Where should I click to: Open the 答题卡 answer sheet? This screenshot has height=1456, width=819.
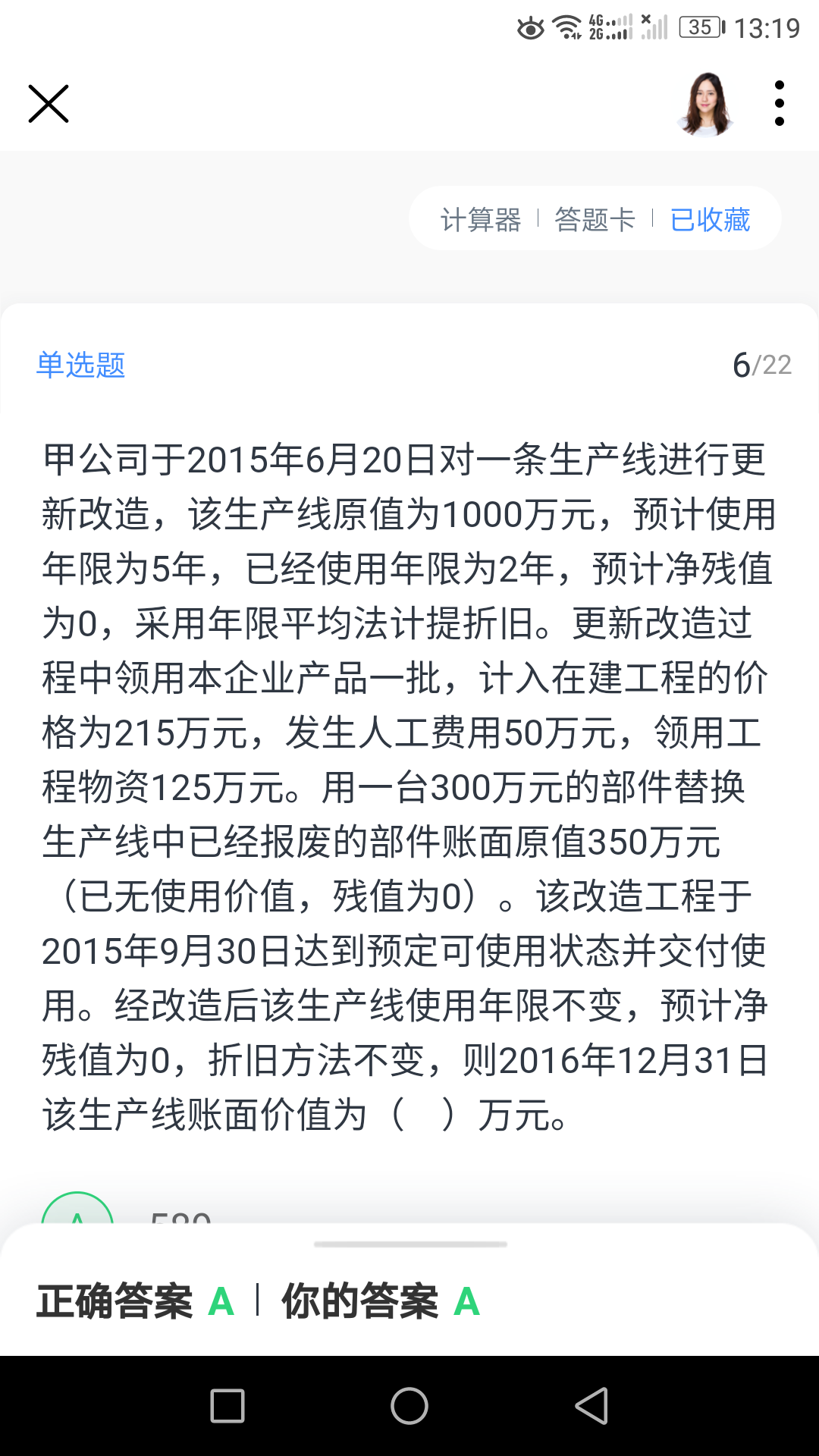click(595, 220)
